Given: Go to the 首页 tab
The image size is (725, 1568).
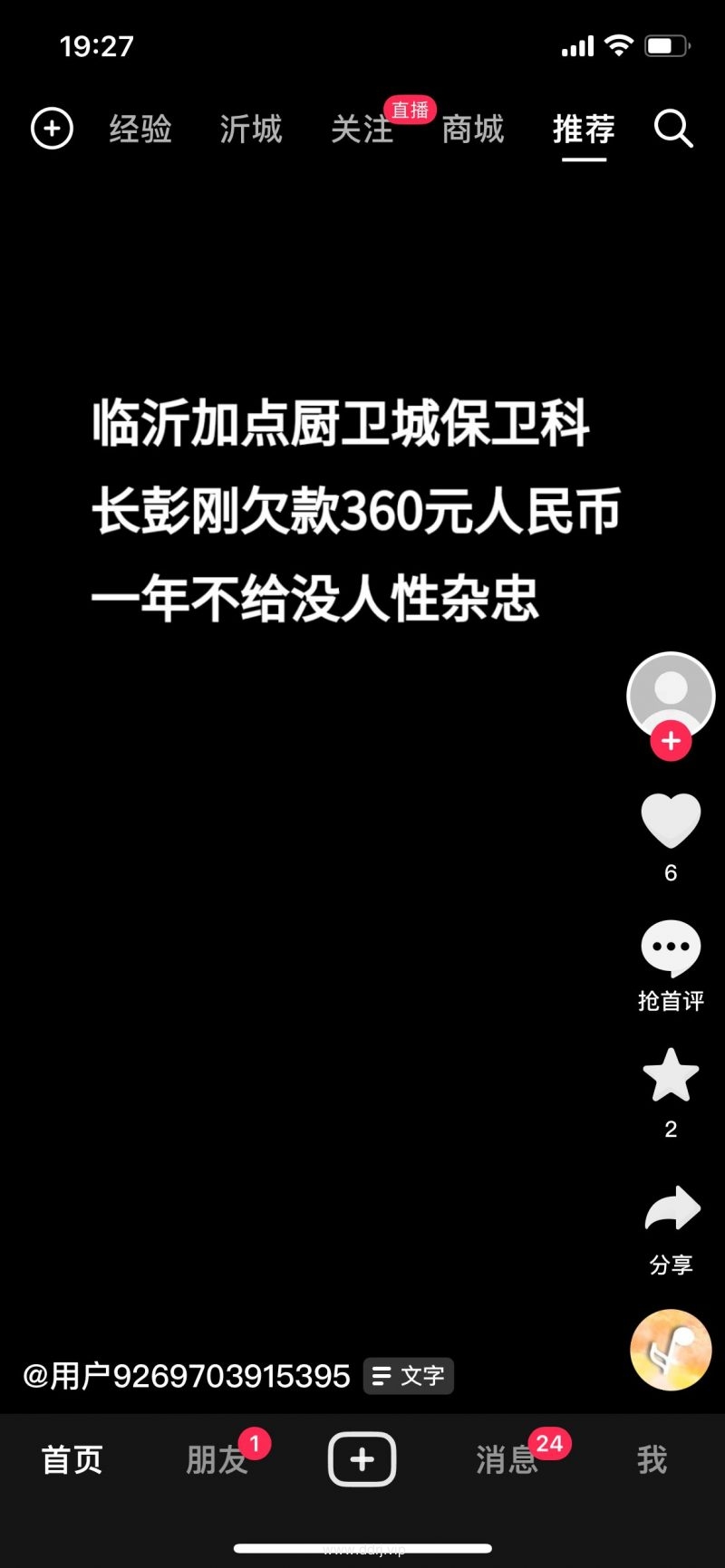Looking at the screenshot, I should 72,1459.
